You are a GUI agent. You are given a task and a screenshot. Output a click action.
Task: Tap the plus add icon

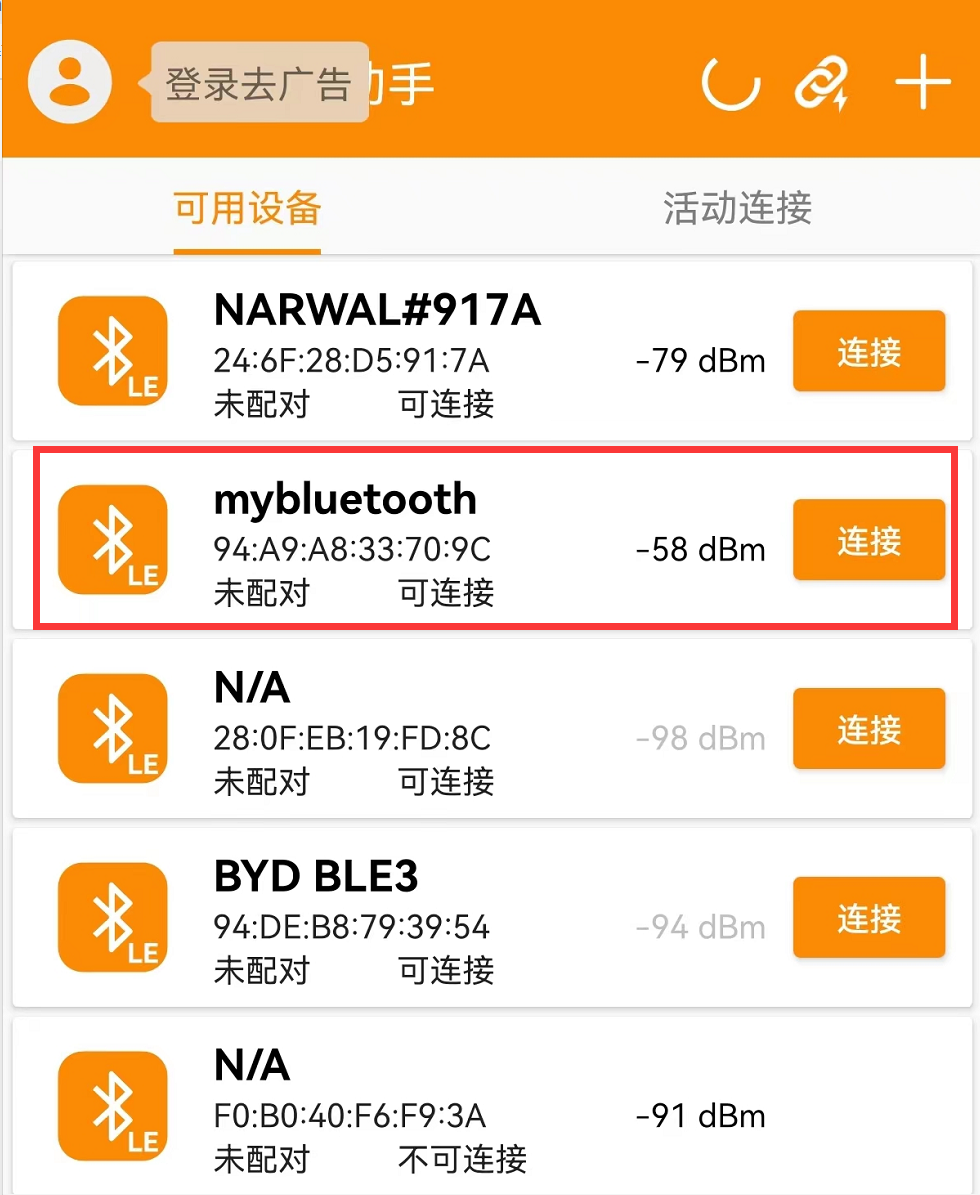pyautogui.click(x=921, y=82)
